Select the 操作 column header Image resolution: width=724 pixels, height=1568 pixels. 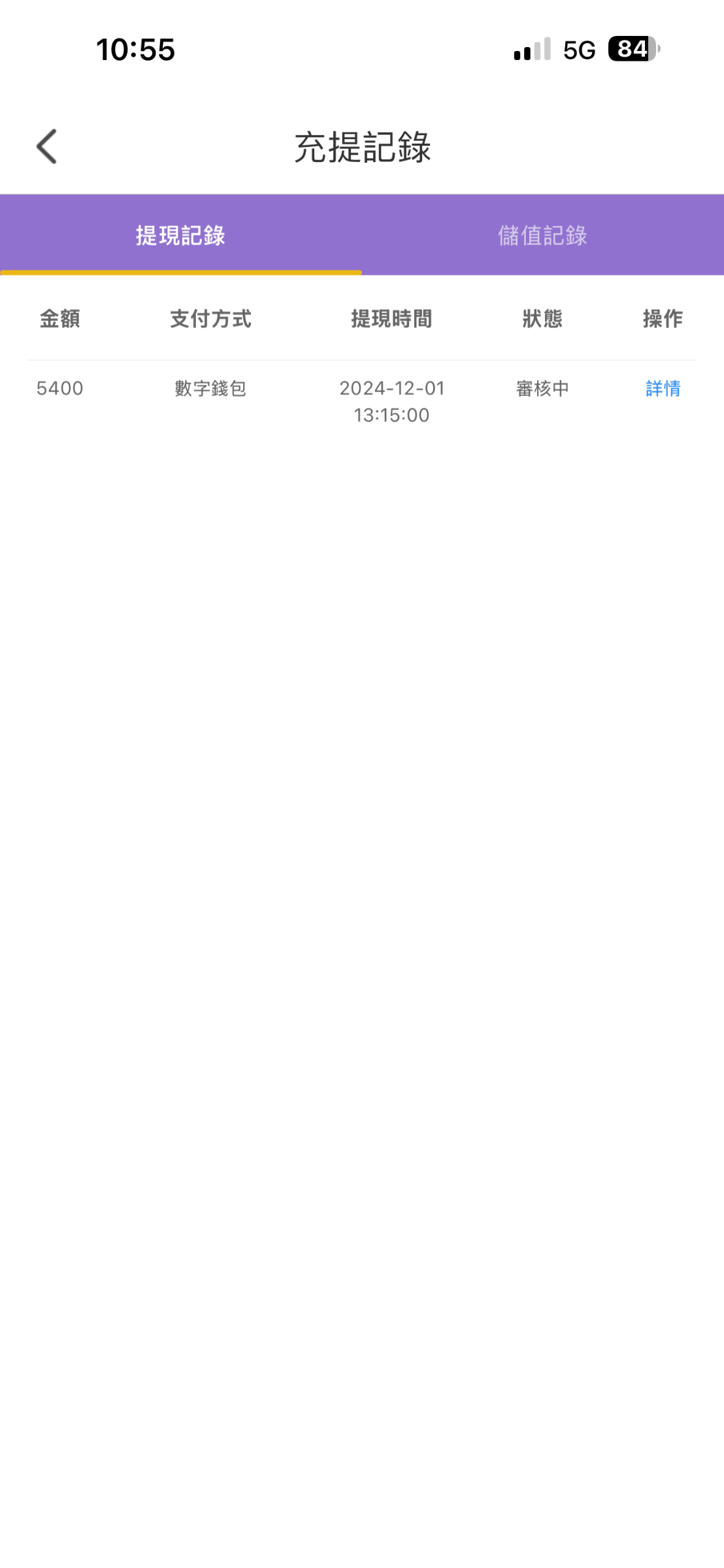pyautogui.click(x=662, y=319)
